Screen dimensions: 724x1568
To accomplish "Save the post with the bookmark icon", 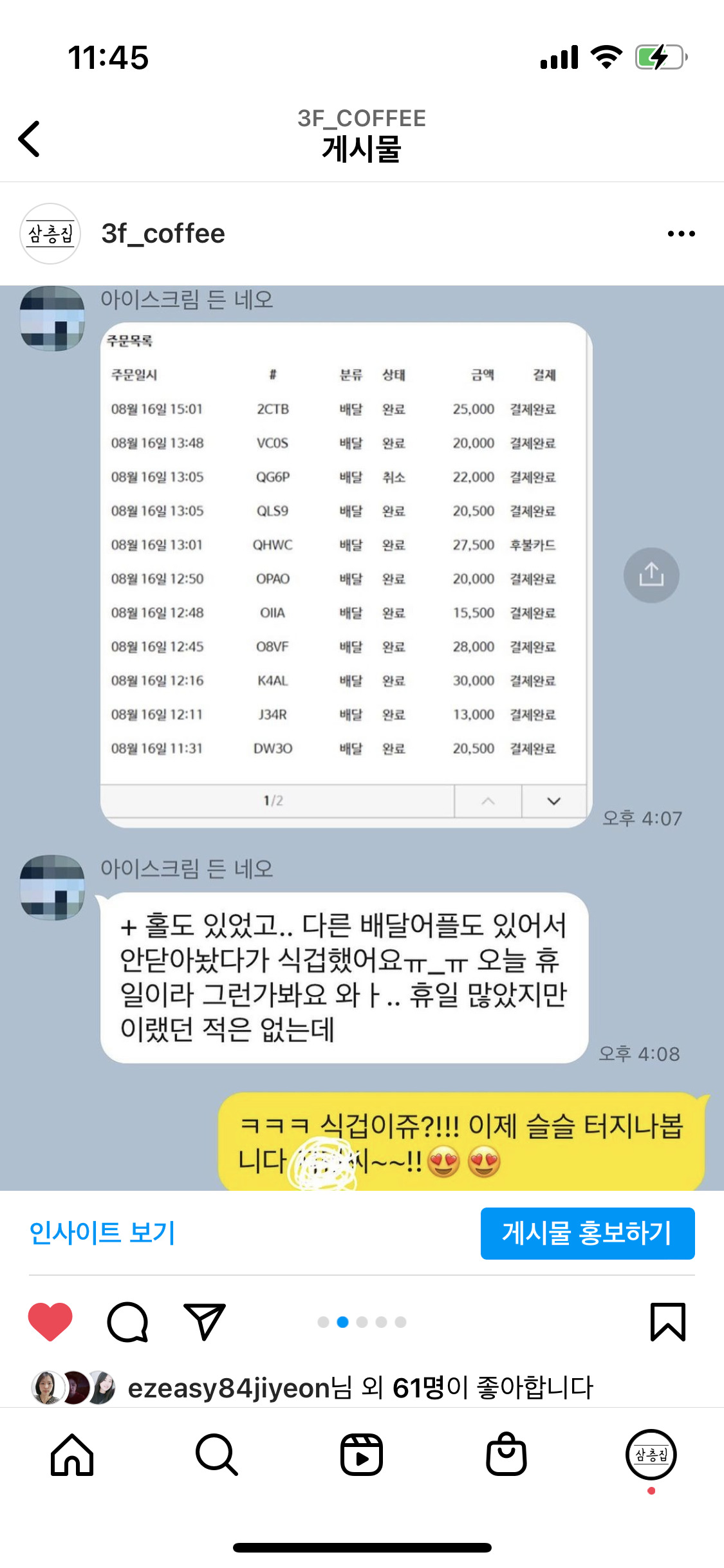I will click(667, 1321).
